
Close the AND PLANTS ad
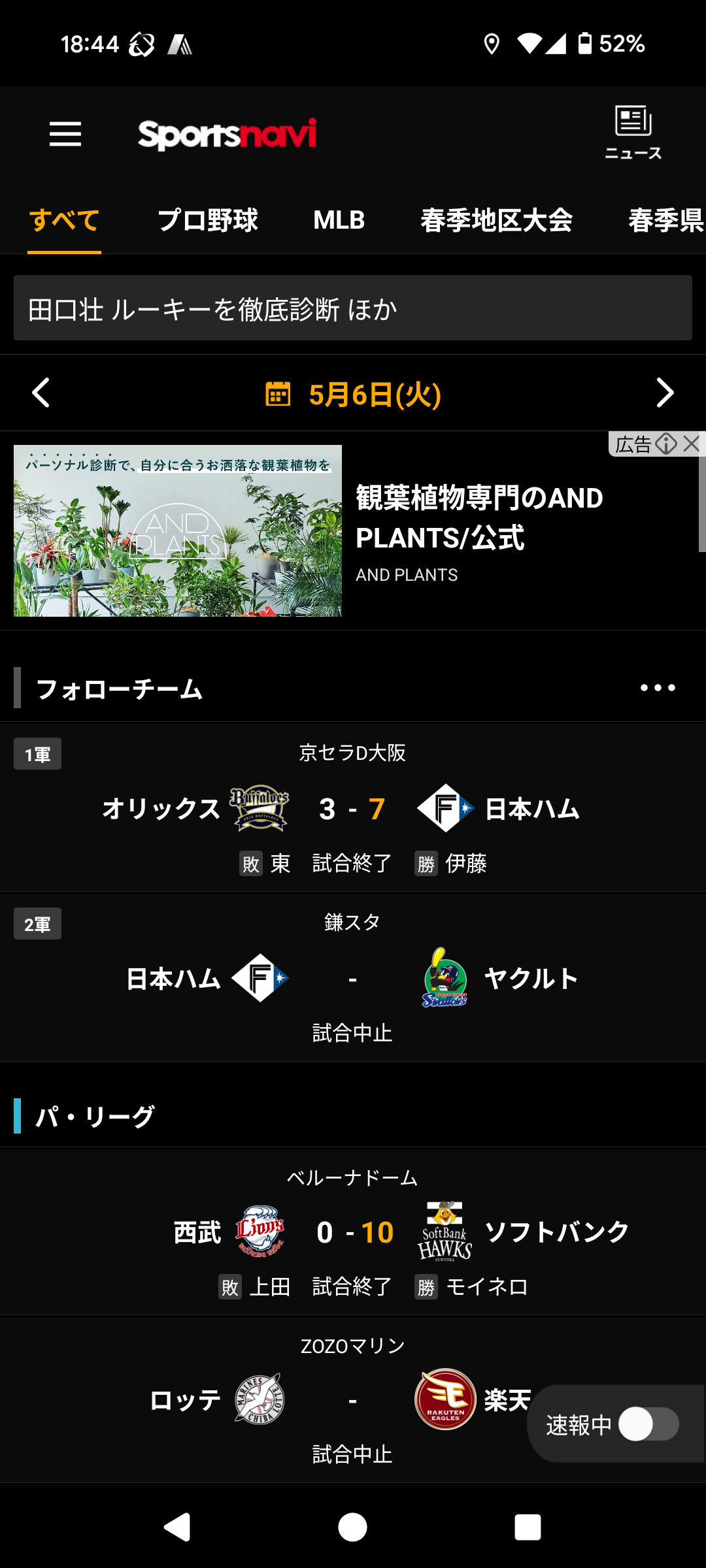click(x=692, y=444)
